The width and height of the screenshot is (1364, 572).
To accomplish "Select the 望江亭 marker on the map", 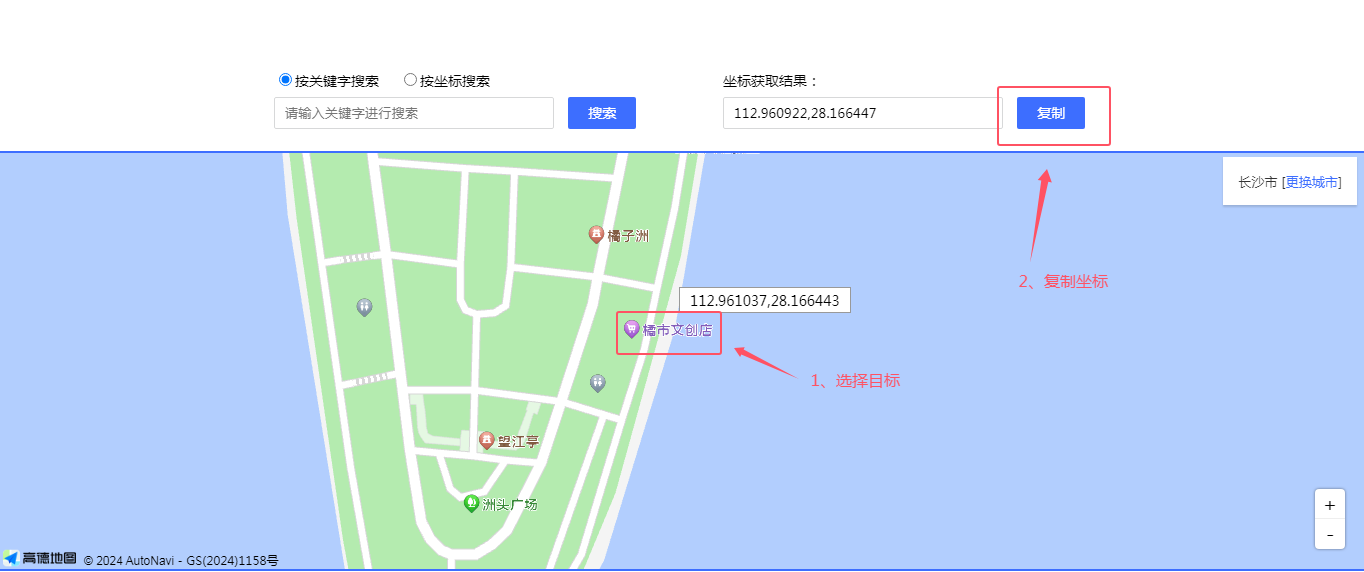I will click(x=486, y=441).
